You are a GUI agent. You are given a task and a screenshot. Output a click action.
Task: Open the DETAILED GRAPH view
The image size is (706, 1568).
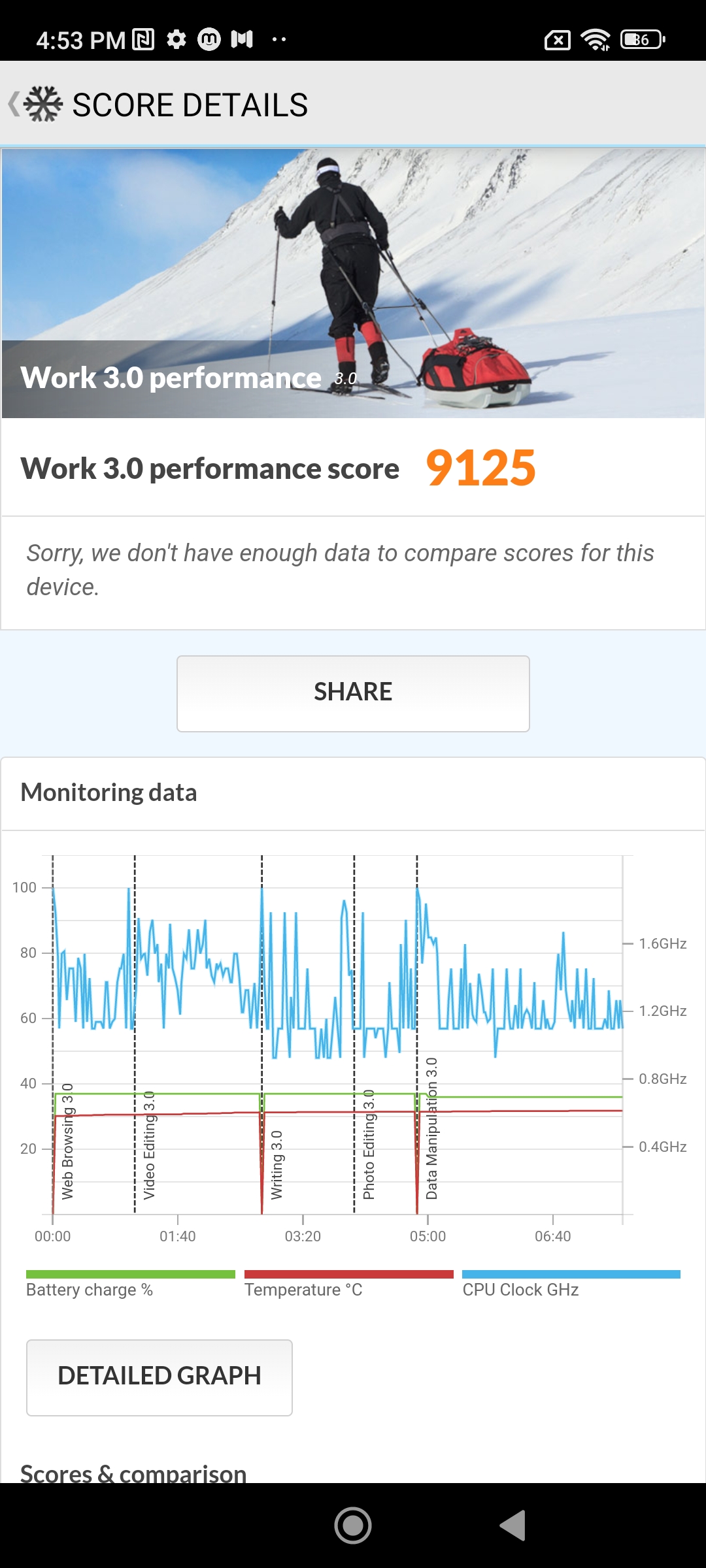click(159, 1377)
